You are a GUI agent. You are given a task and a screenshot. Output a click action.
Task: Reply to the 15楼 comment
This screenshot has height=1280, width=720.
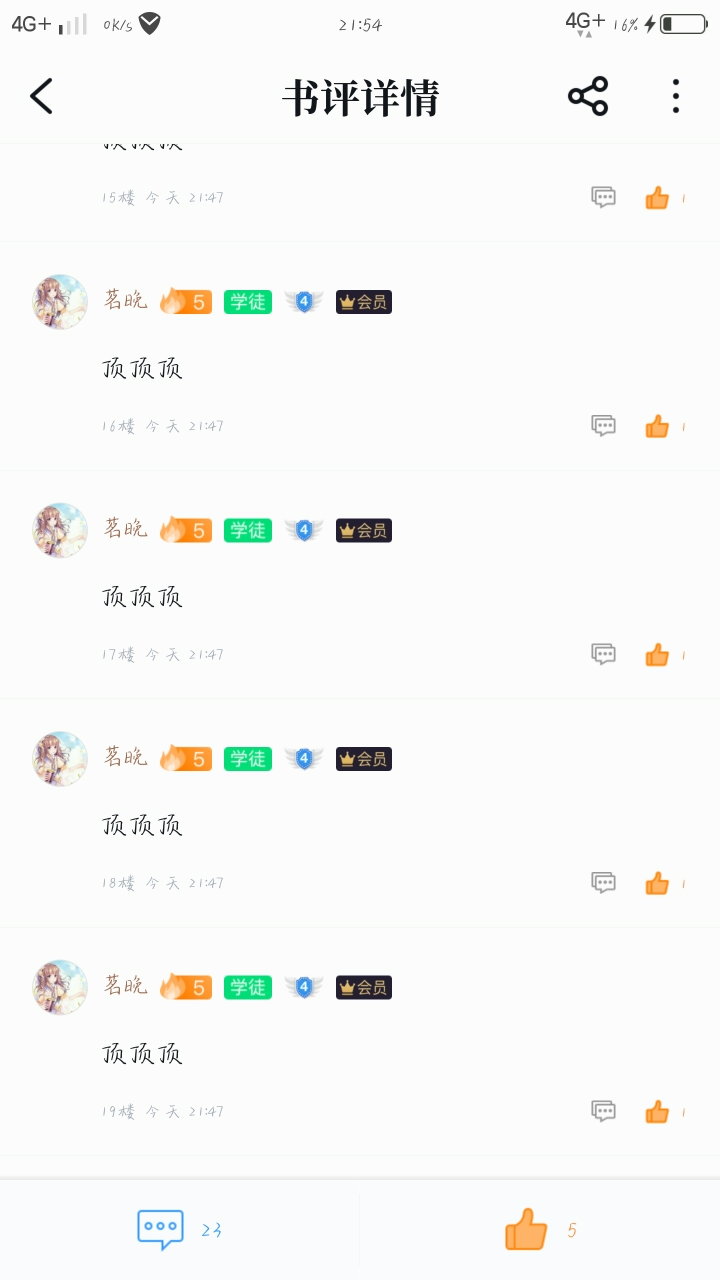point(603,197)
